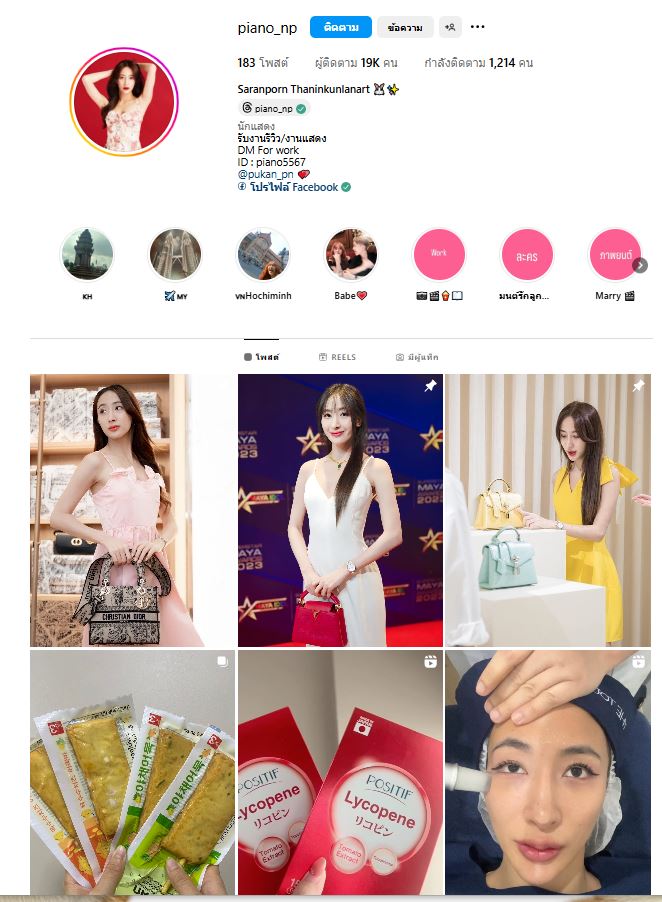Open the Positif Lycopene reel
This screenshot has width=662, height=902.
340,772
